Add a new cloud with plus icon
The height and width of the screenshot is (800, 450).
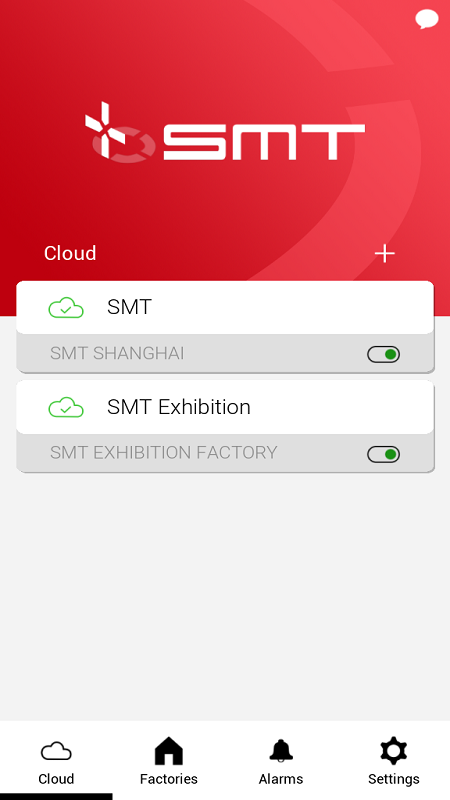click(385, 254)
